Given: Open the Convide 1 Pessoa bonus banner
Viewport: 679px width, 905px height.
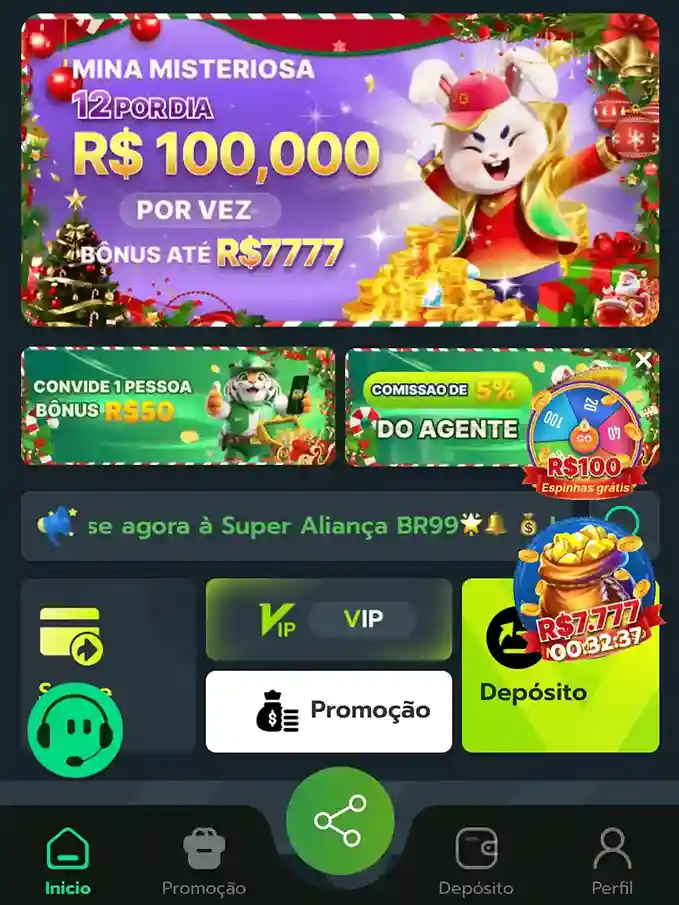Looking at the screenshot, I should click(x=178, y=406).
